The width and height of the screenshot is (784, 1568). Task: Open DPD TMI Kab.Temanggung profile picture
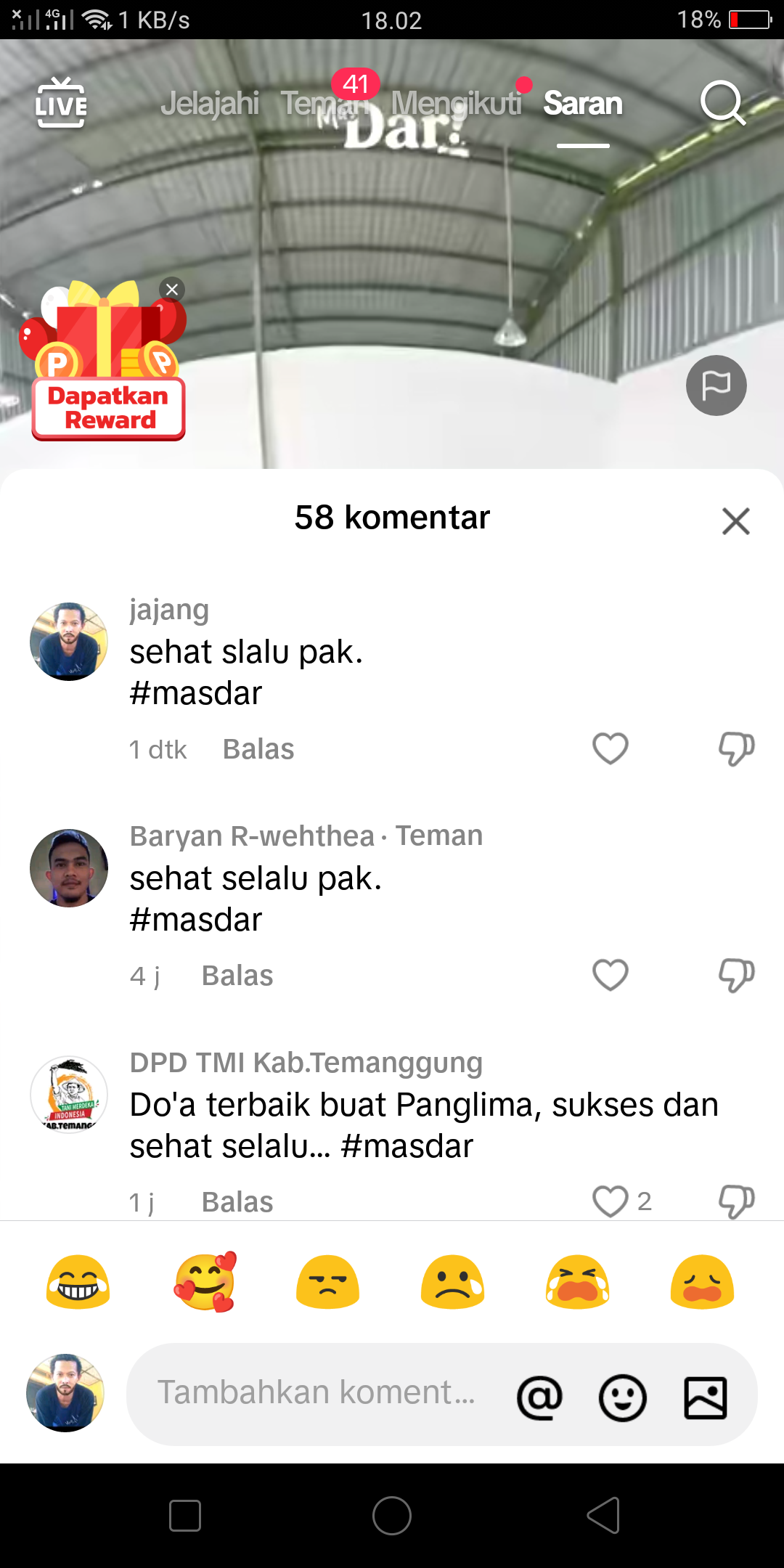(x=69, y=1094)
